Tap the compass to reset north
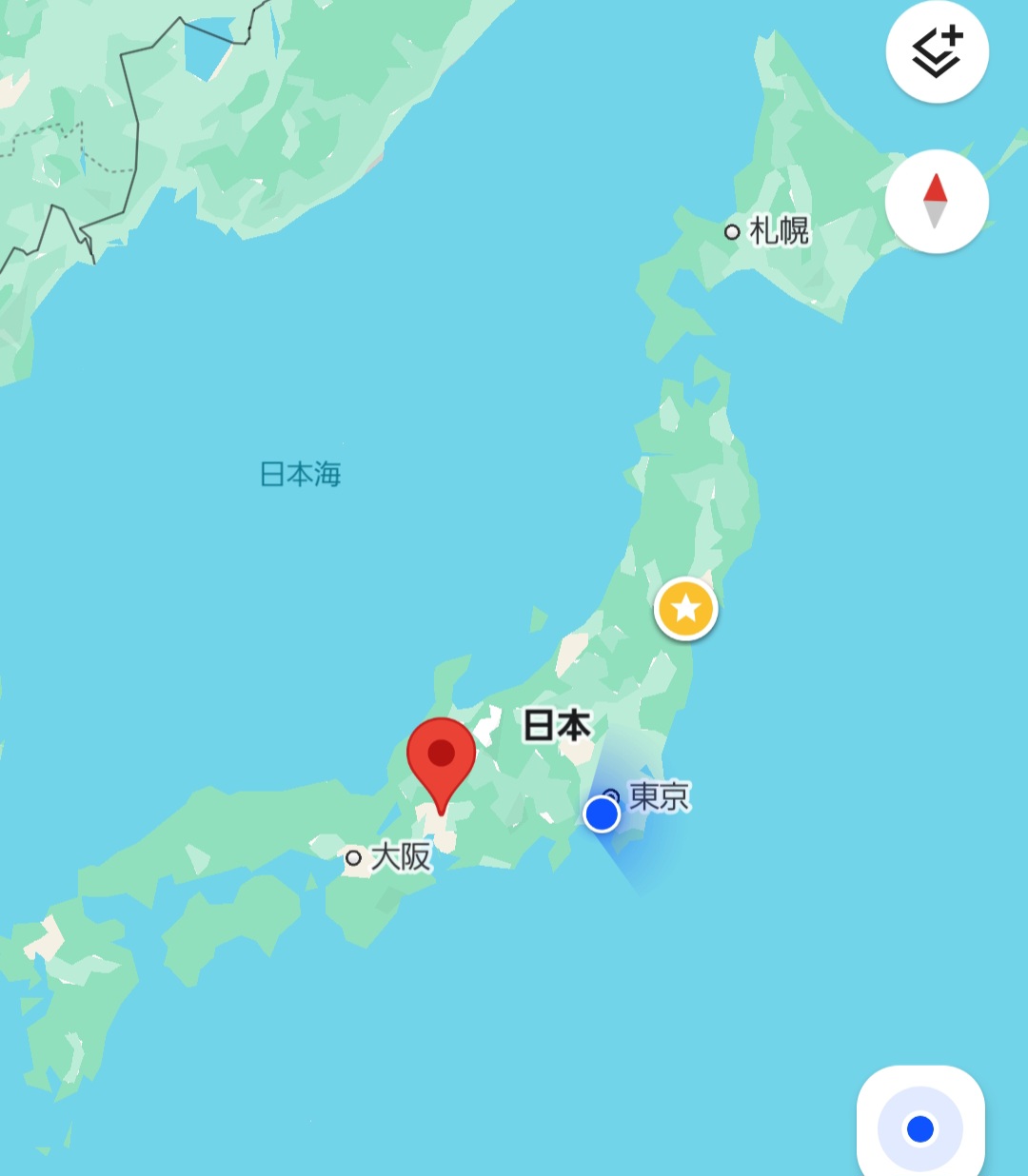This screenshot has height=1176, width=1028. pyautogui.click(x=937, y=201)
